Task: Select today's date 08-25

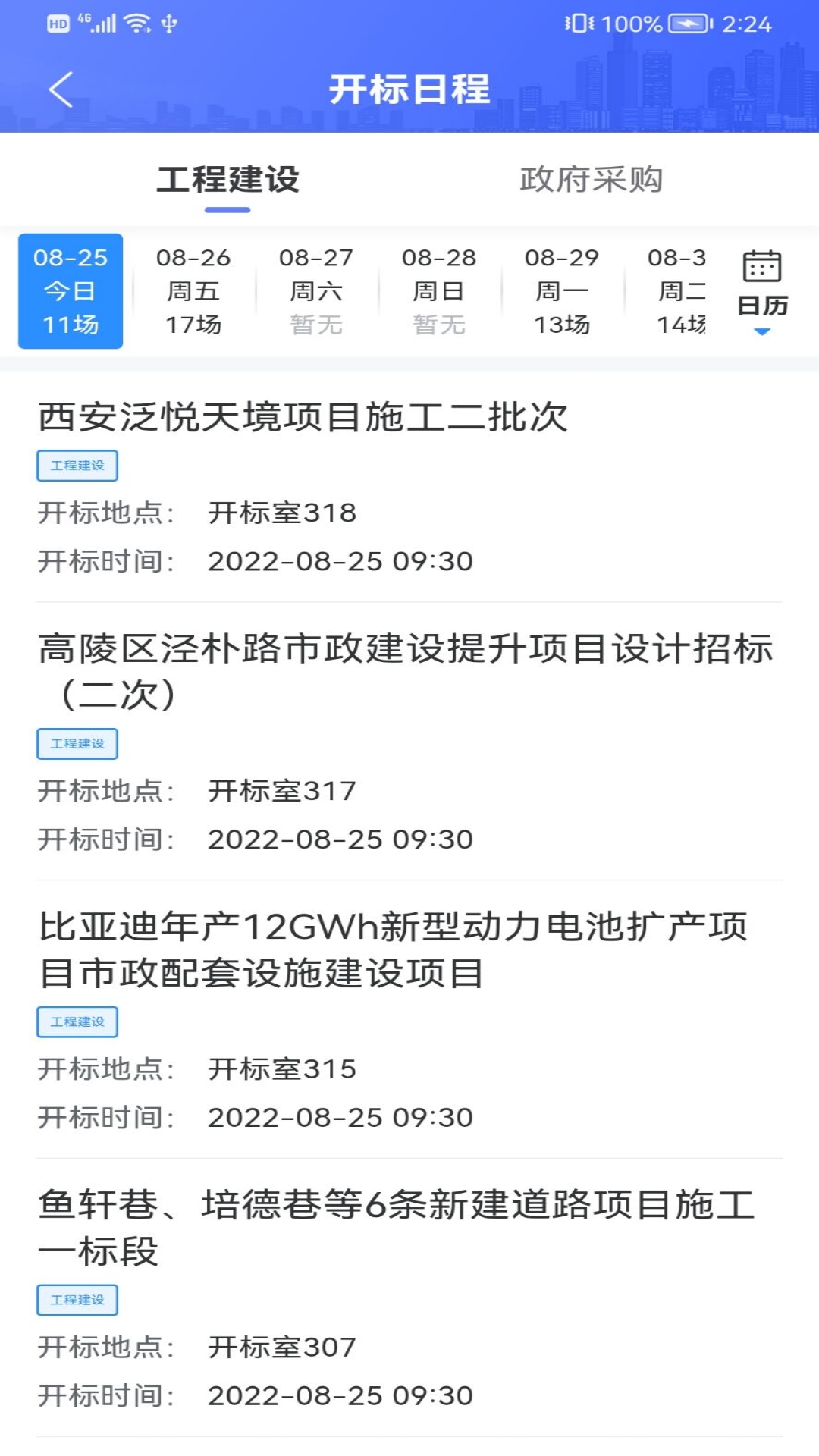Action: coord(71,291)
